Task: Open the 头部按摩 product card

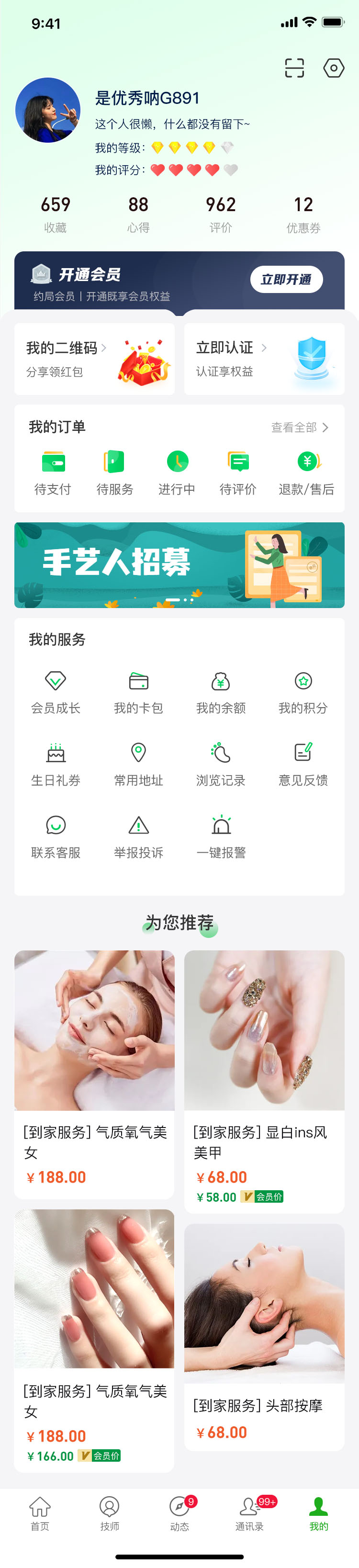Action: (x=264, y=1336)
